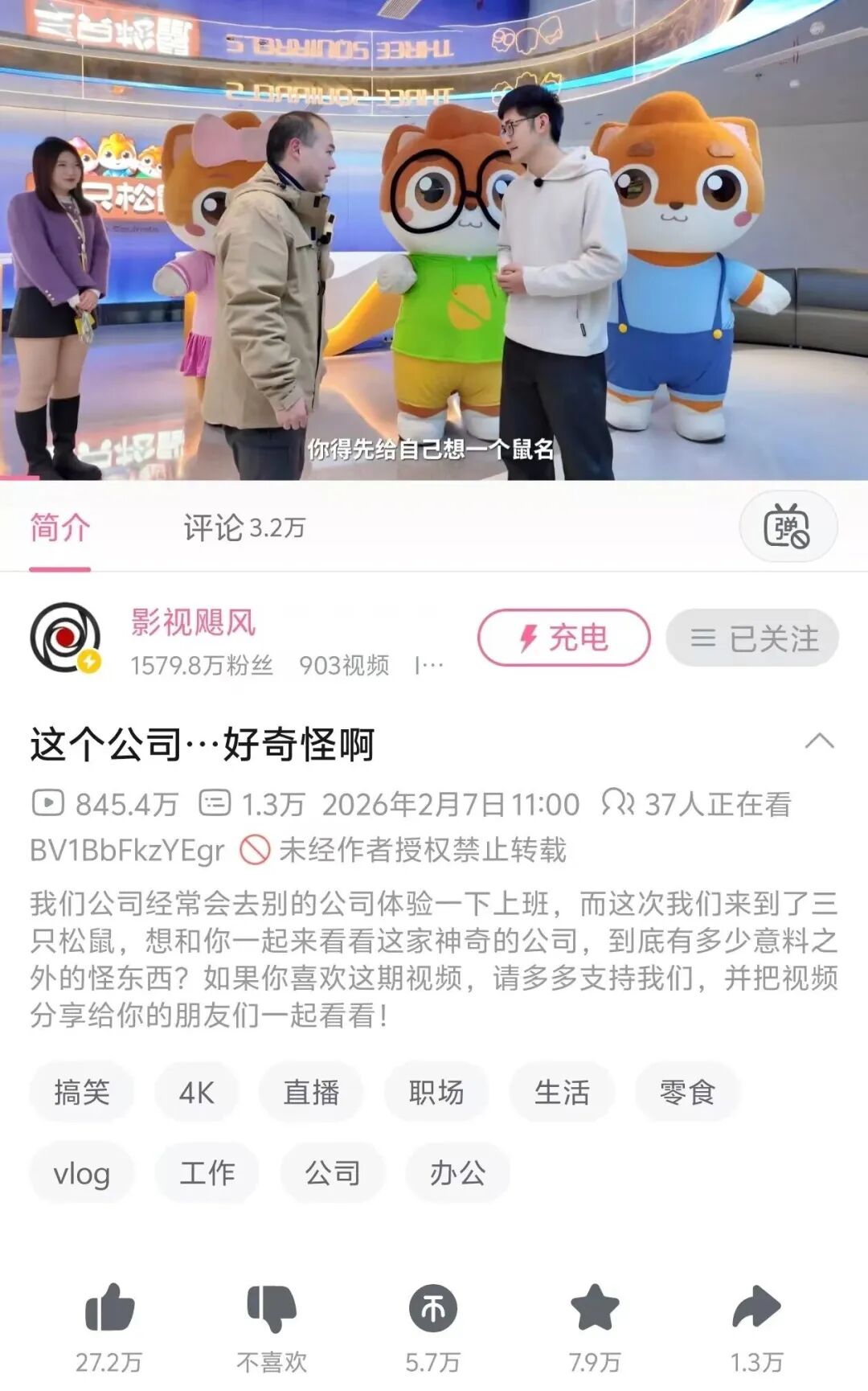The image size is (868, 1391).
Task: Tap the vlog tag chip
Action: (81, 1173)
